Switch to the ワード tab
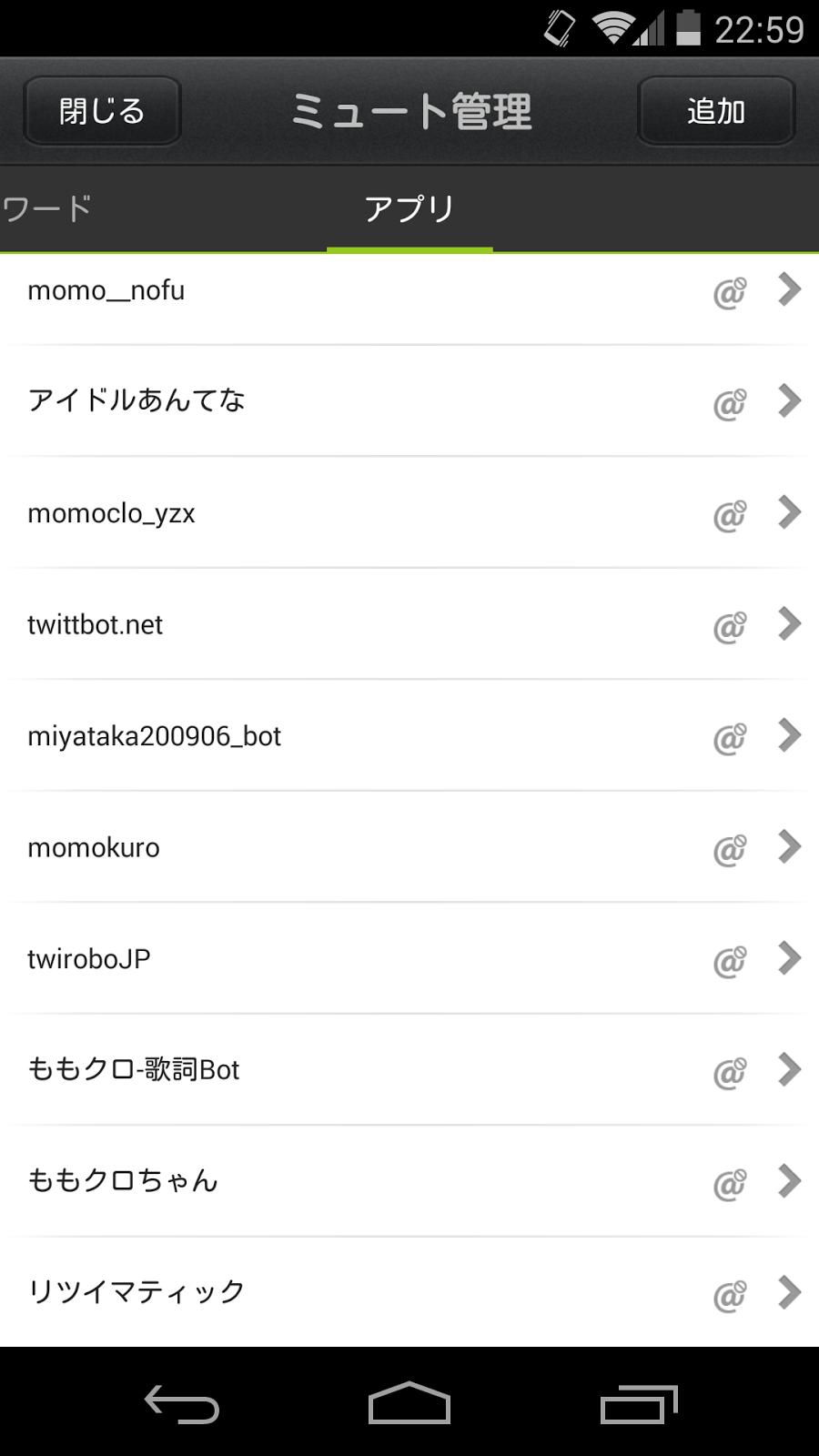 (47, 208)
